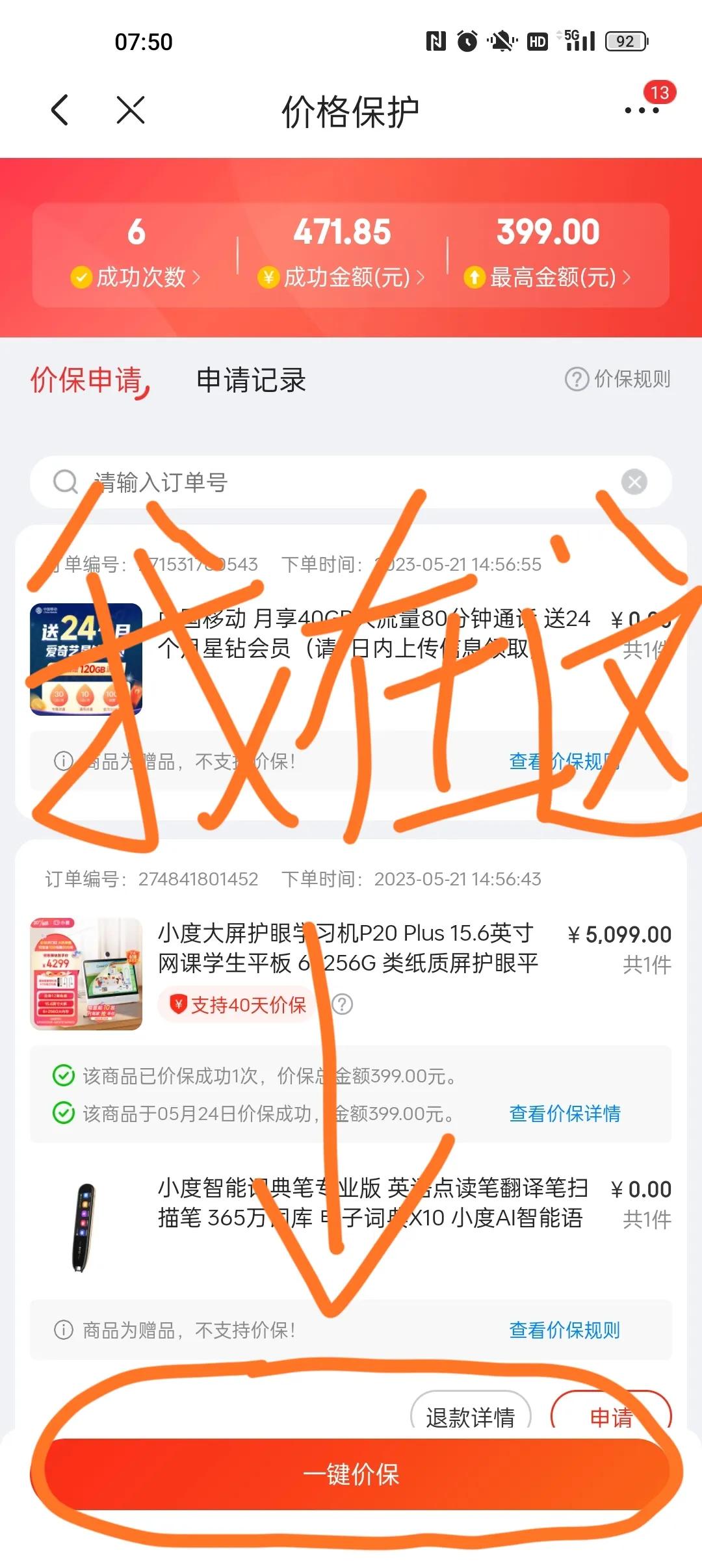Screen dimensions: 702x1568
Task: Clear the search field
Action: pos(634,482)
